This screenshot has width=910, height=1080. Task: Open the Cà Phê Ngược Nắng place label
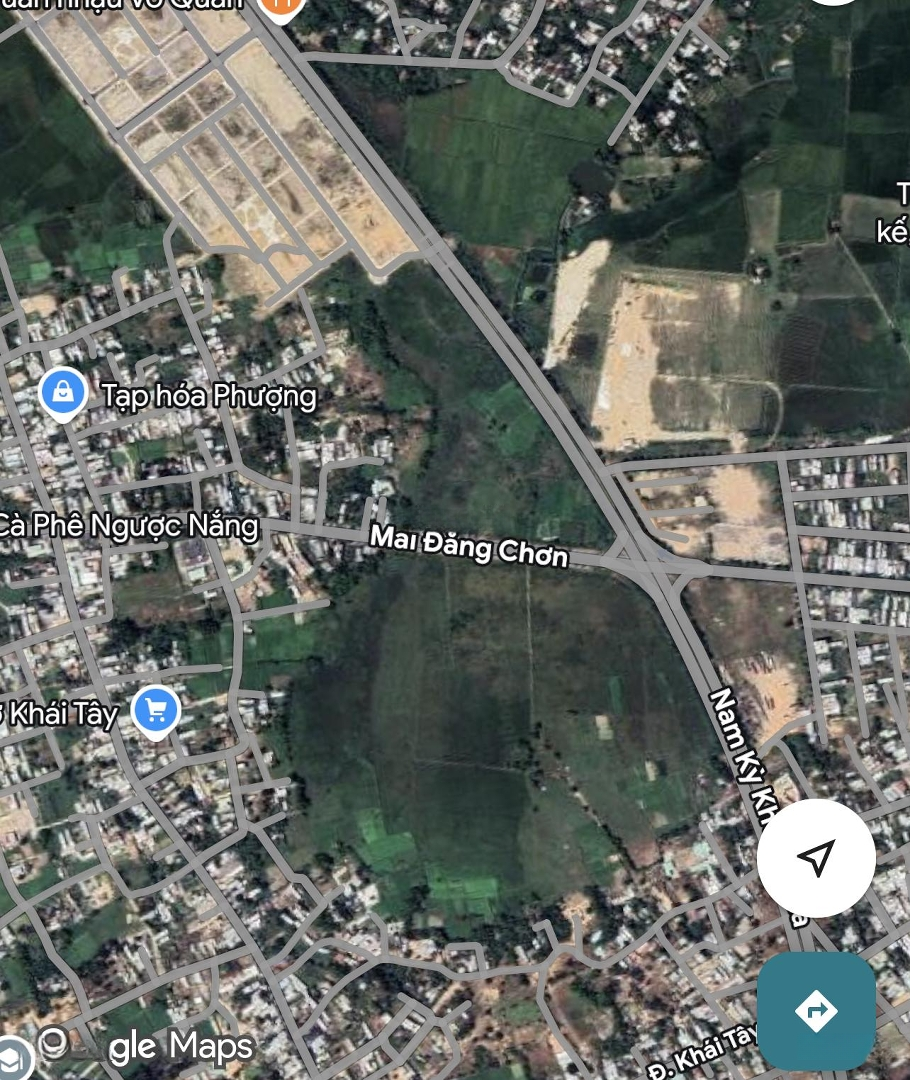(x=128, y=525)
